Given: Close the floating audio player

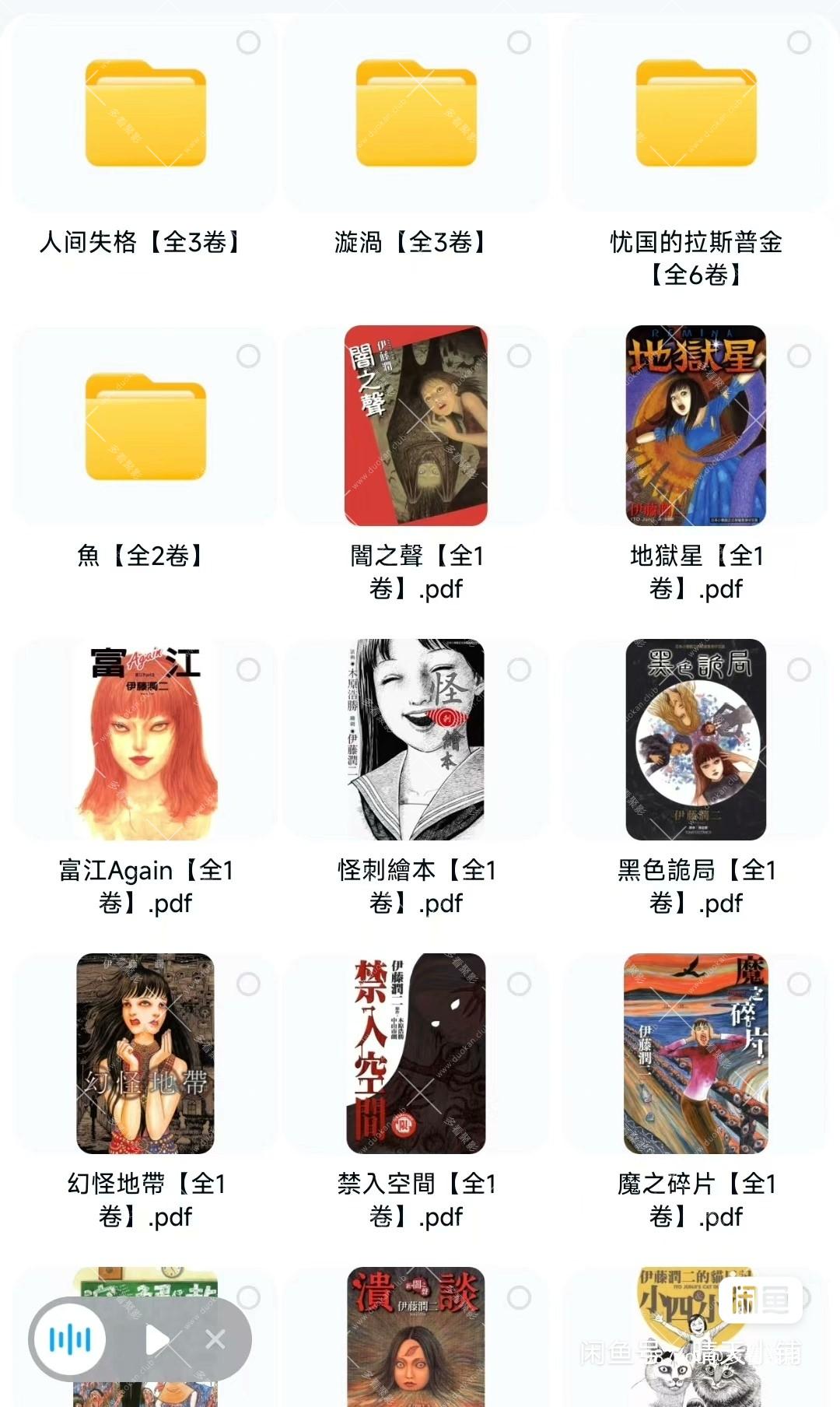Looking at the screenshot, I should [215, 1339].
